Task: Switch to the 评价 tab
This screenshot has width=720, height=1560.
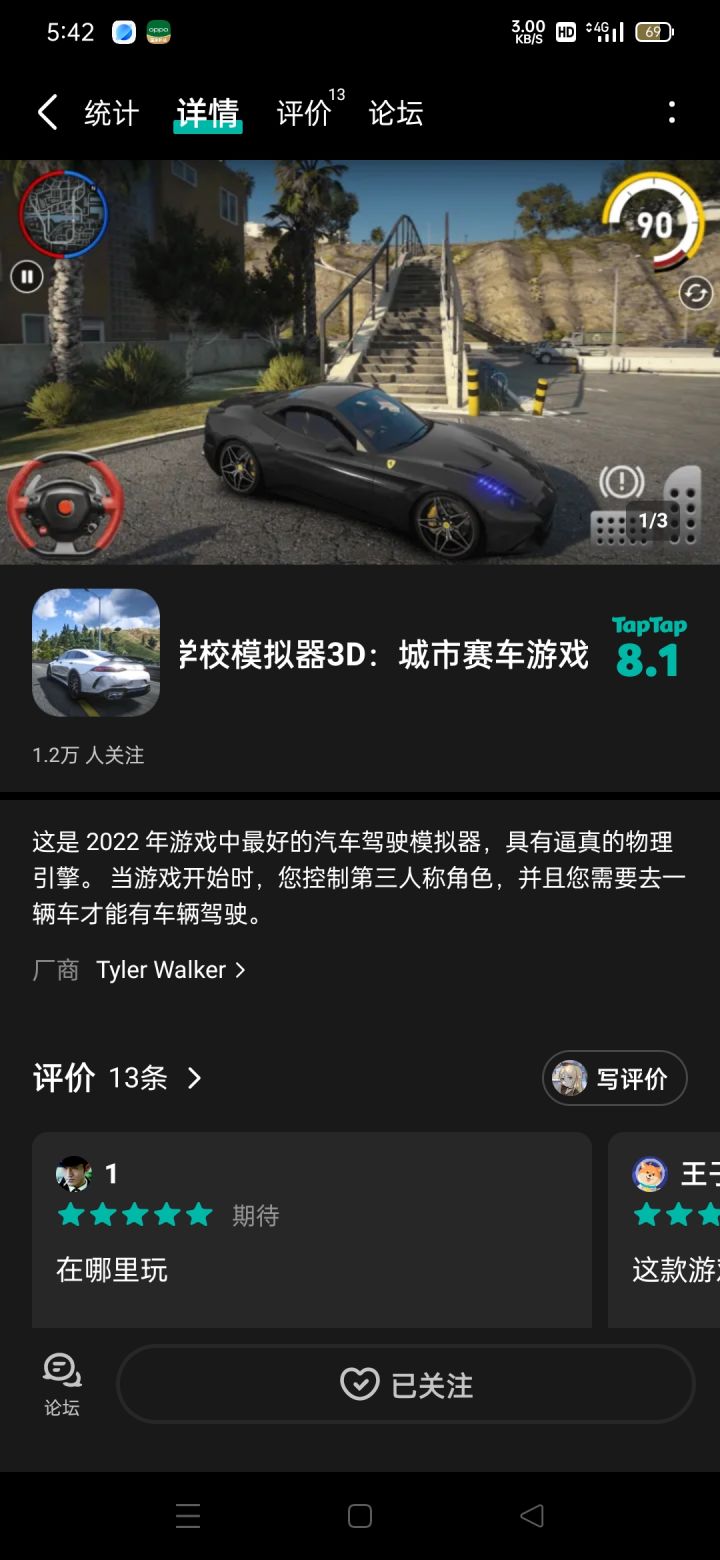Action: point(303,112)
